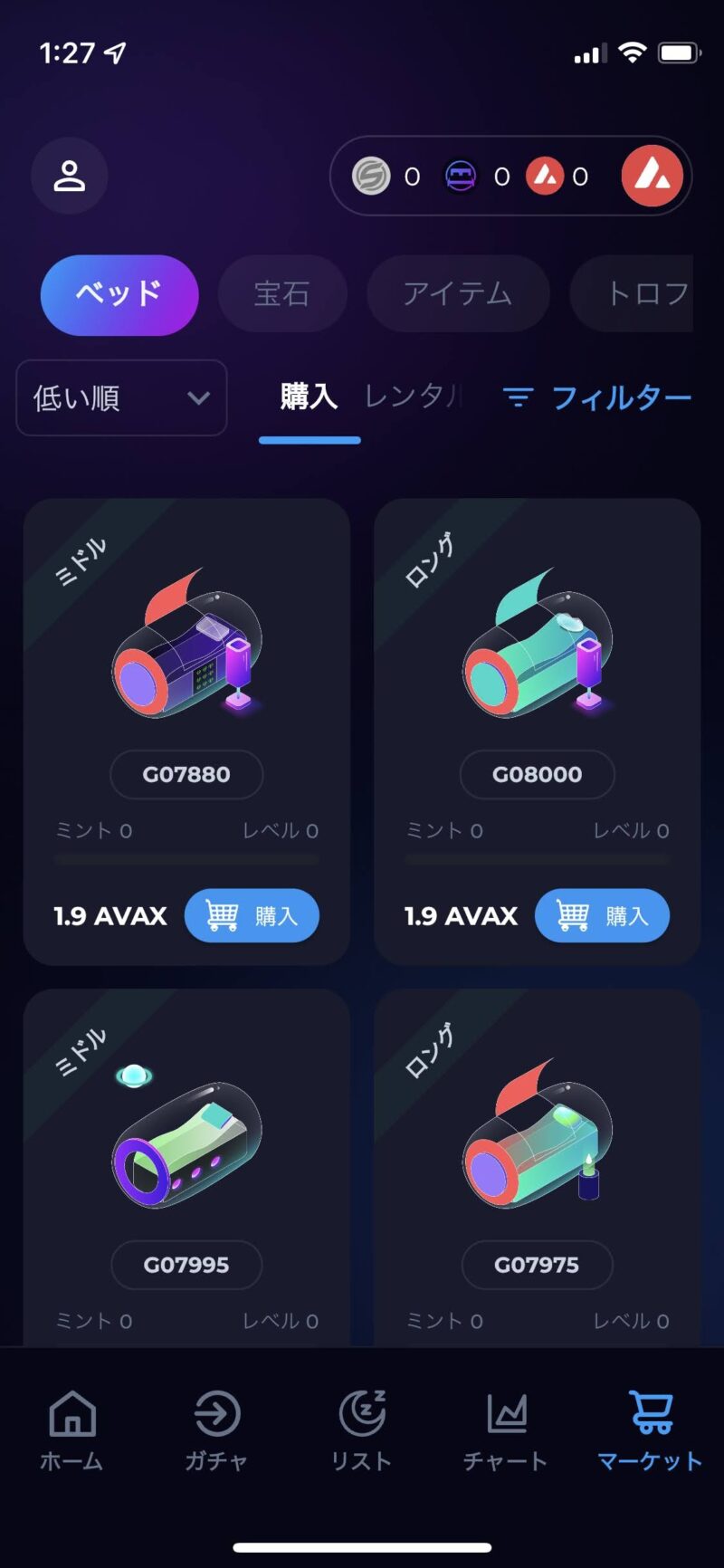Go to the ホーム tab
Screen dimensions: 724x1568
pos(71,1430)
